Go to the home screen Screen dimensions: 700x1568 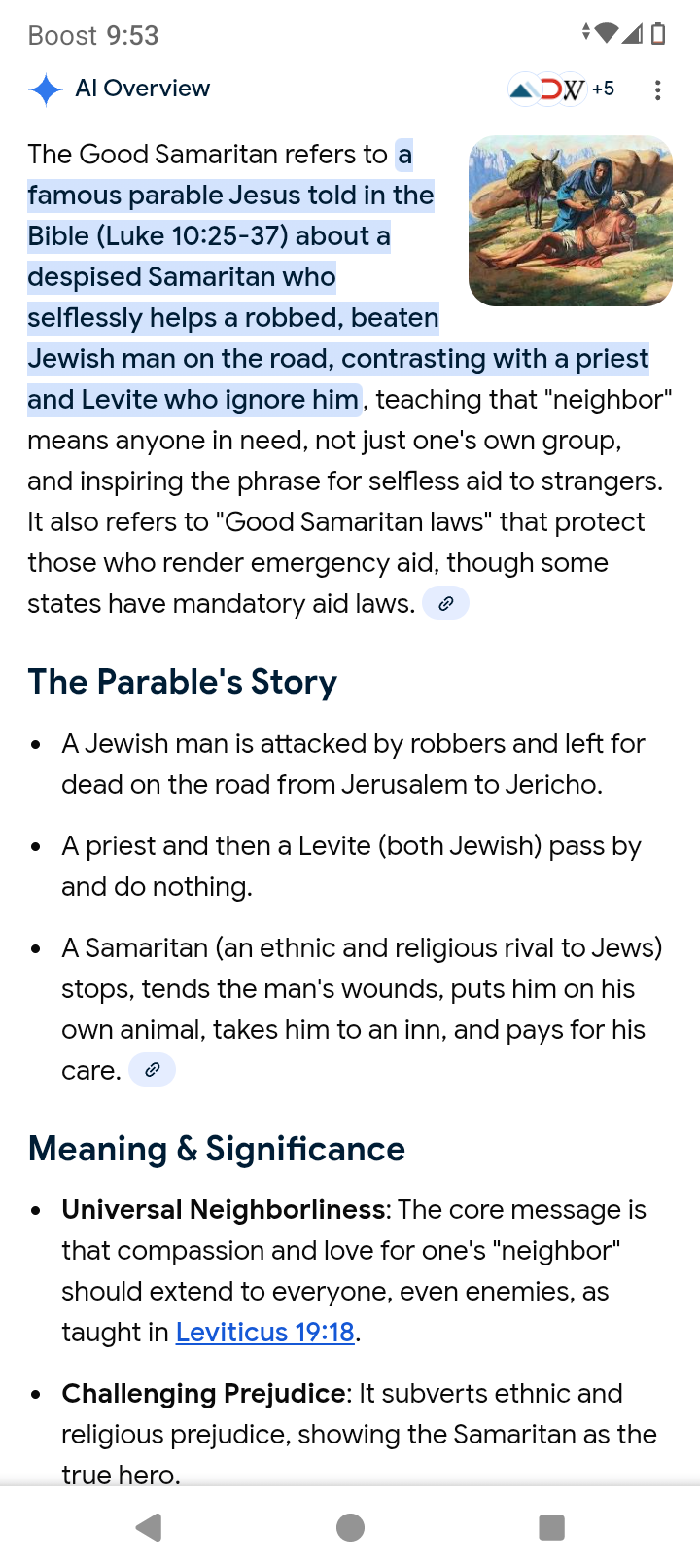click(x=350, y=1527)
